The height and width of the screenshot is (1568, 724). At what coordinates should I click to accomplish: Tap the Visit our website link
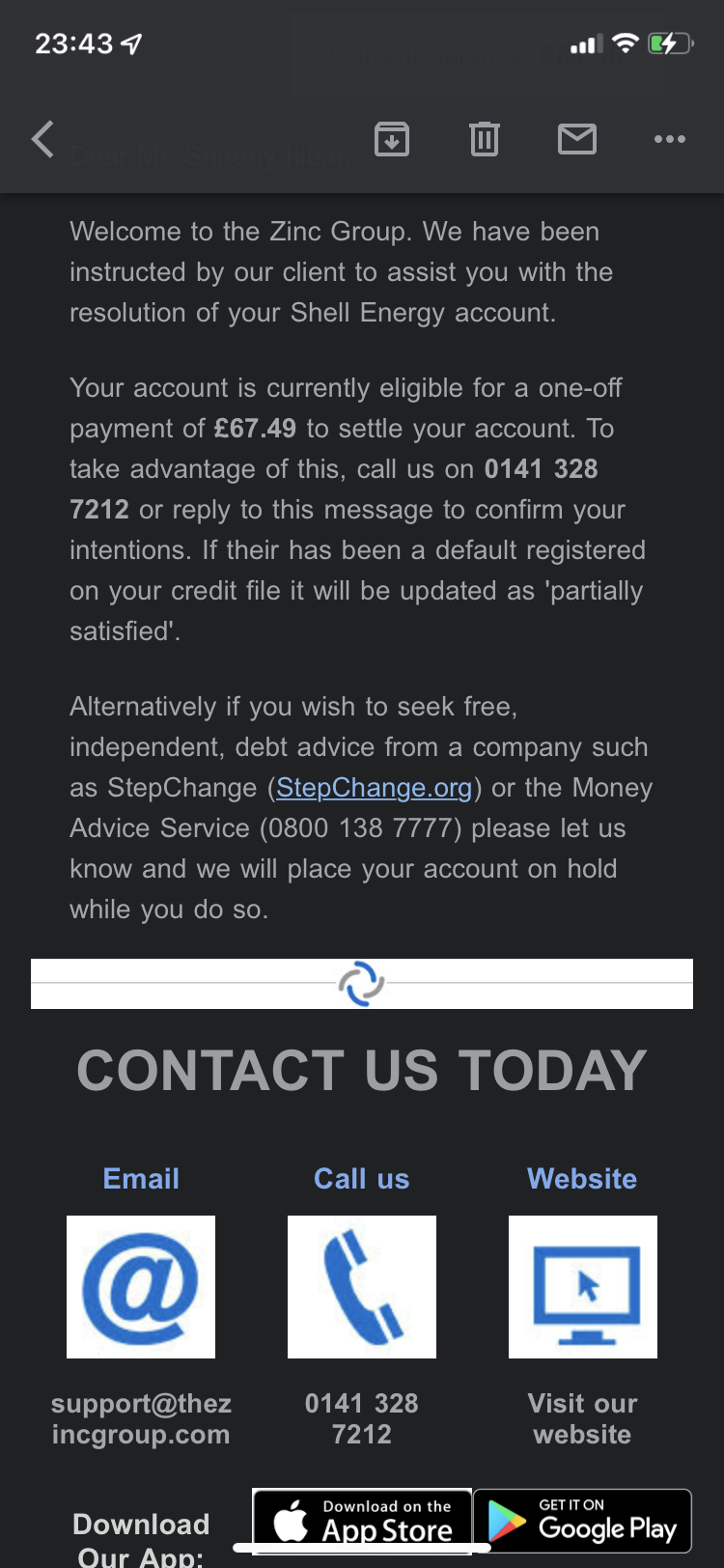click(582, 1418)
